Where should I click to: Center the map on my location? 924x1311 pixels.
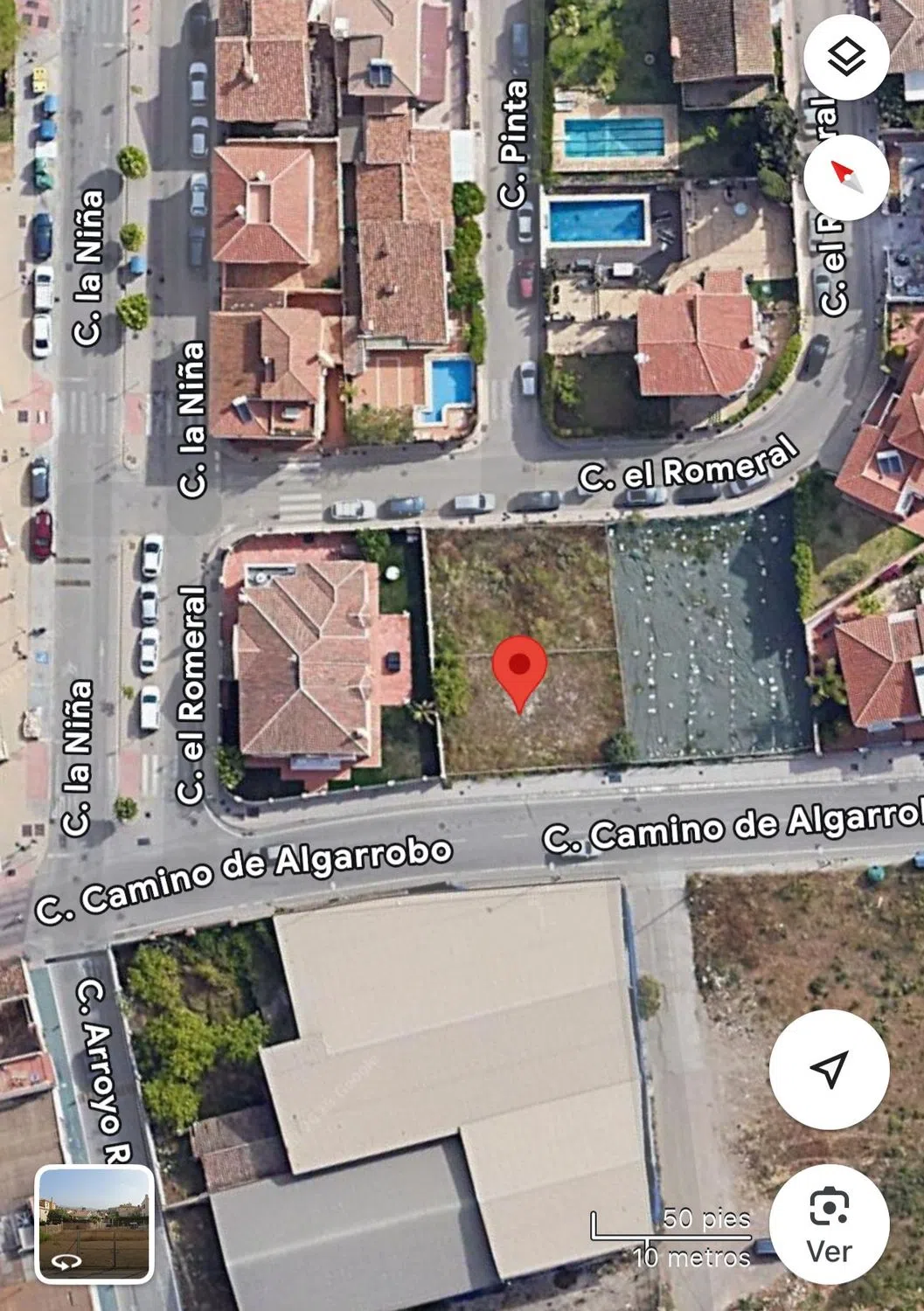(829, 1068)
